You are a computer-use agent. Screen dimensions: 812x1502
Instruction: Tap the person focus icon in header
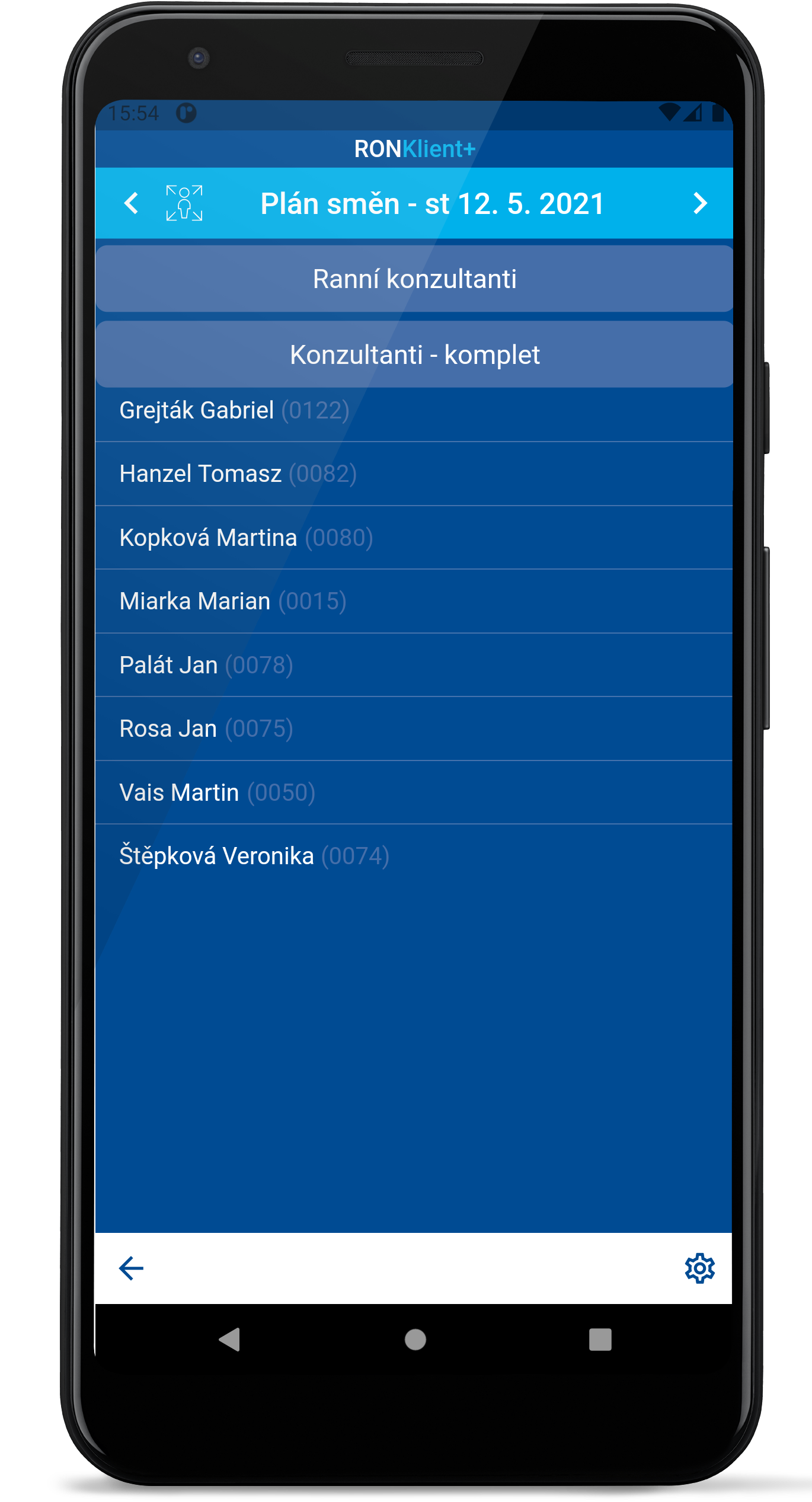click(184, 203)
